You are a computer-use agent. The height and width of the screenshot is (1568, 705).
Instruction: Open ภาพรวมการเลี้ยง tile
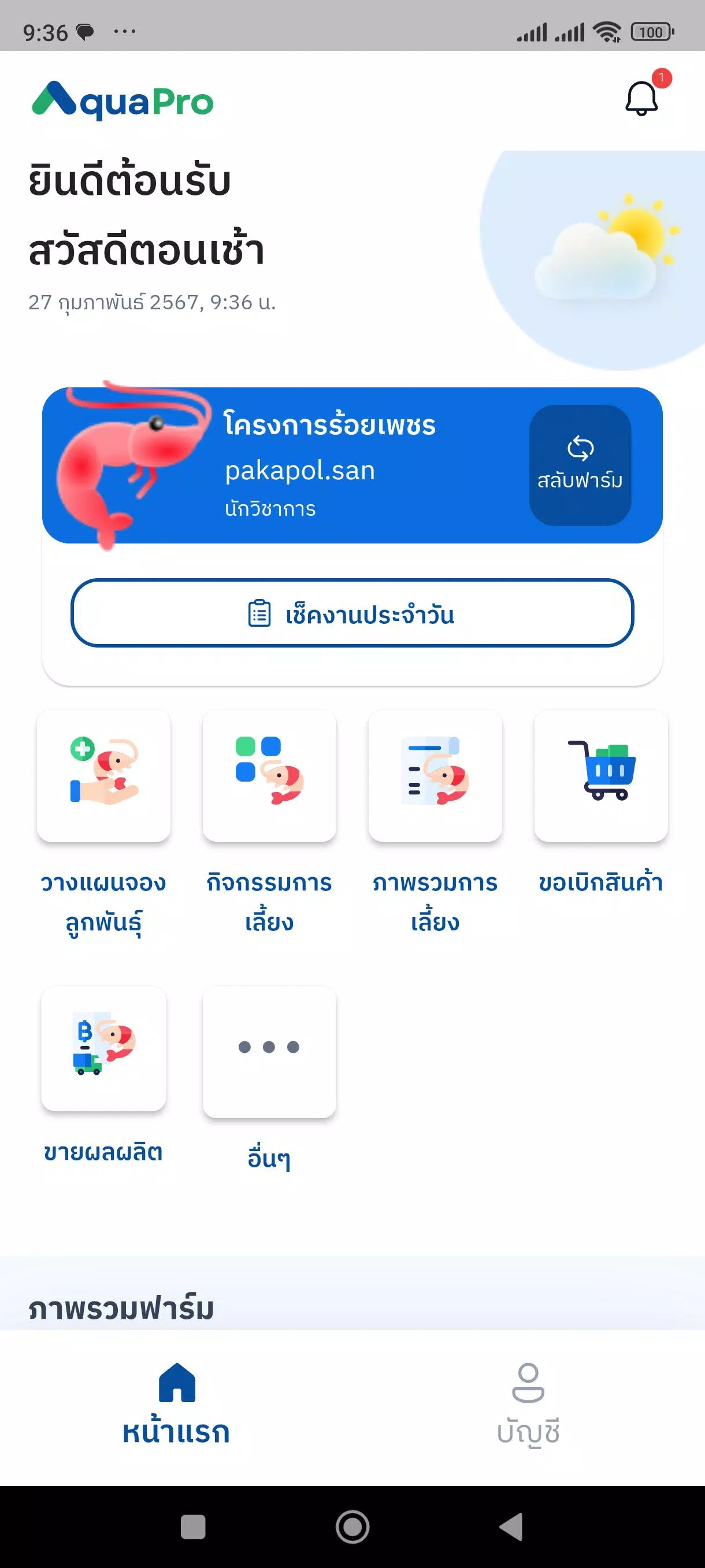click(x=436, y=776)
